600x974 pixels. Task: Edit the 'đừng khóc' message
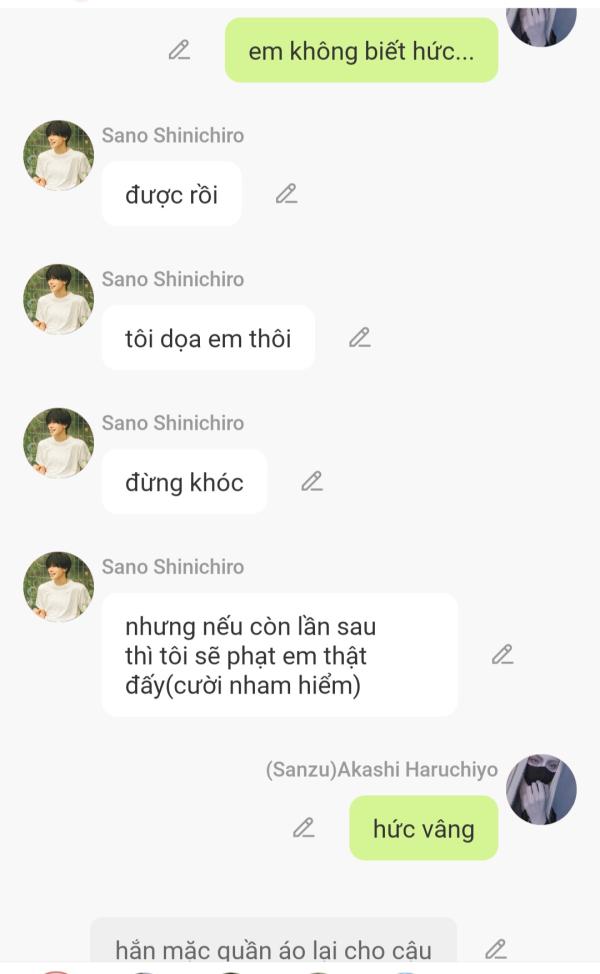click(x=312, y=482)
